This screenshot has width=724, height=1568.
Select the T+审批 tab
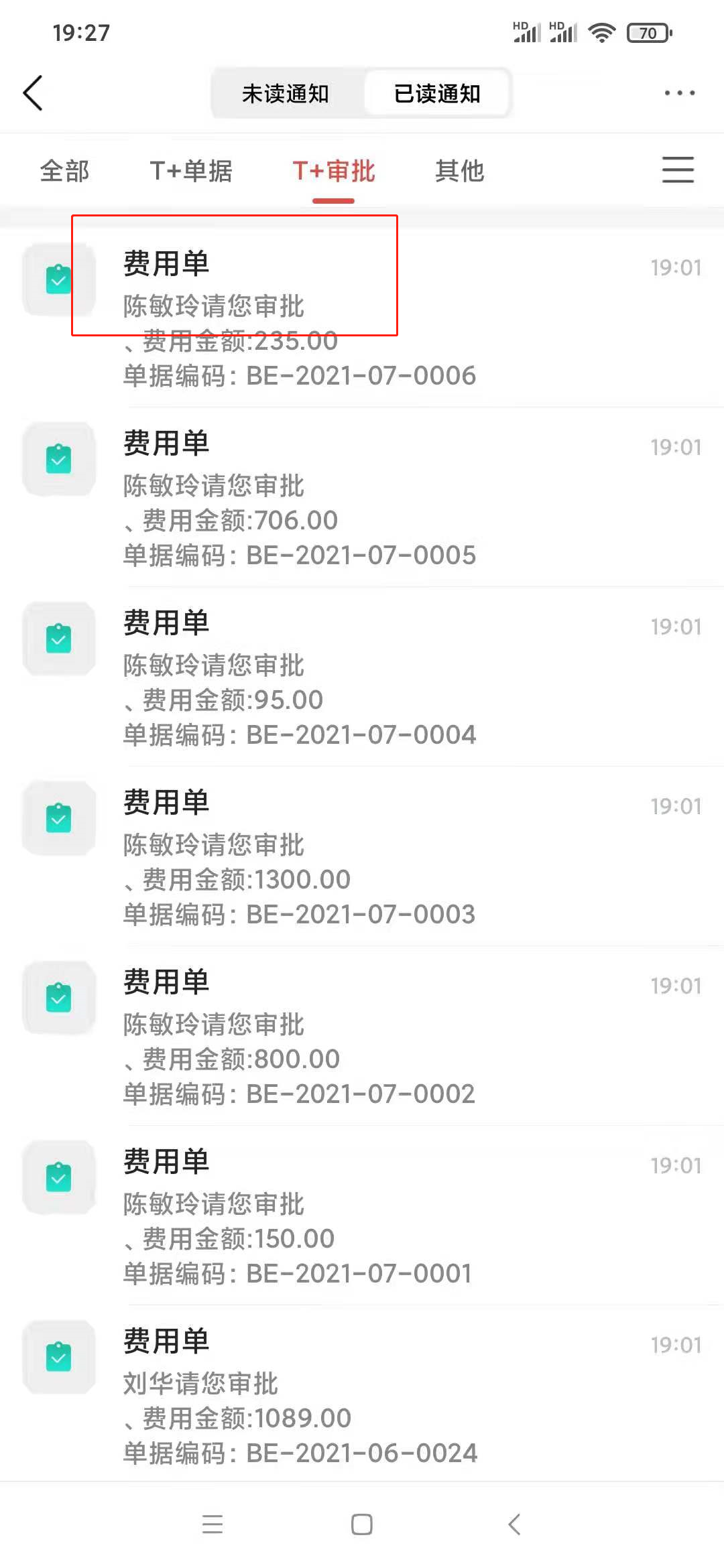point(333,171)
